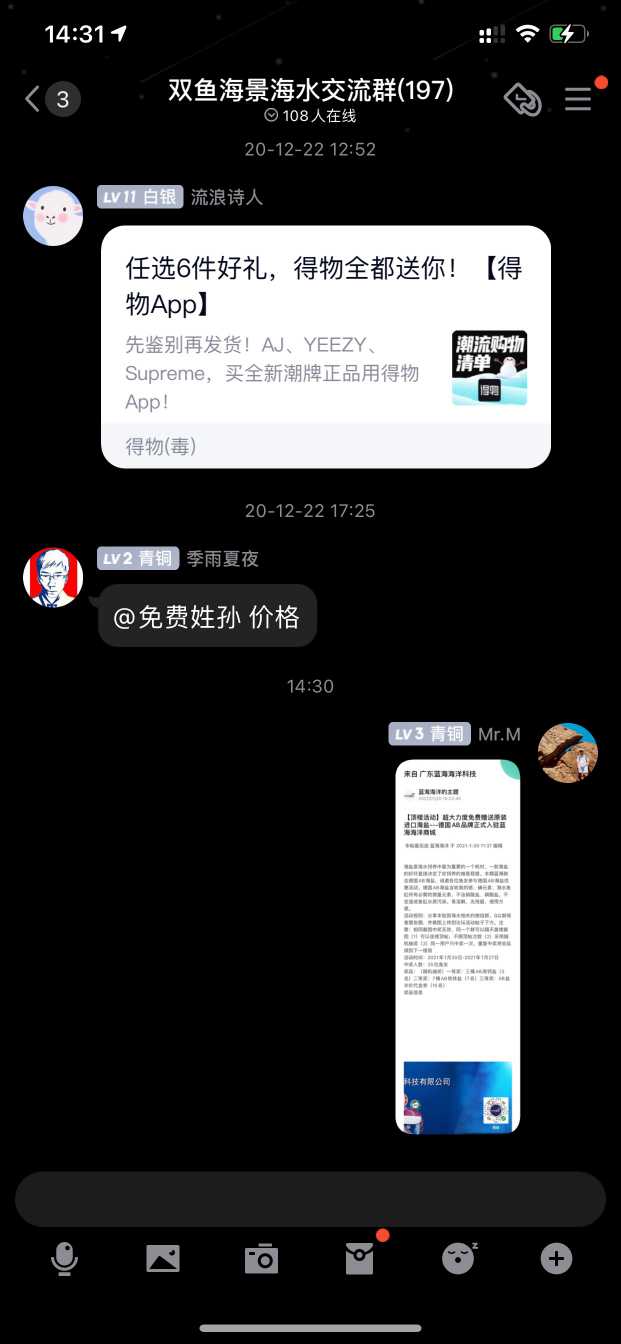Viewport: 621px width, 1344px height.
Task: Open more options with plus button
Action: point(556,1258)
